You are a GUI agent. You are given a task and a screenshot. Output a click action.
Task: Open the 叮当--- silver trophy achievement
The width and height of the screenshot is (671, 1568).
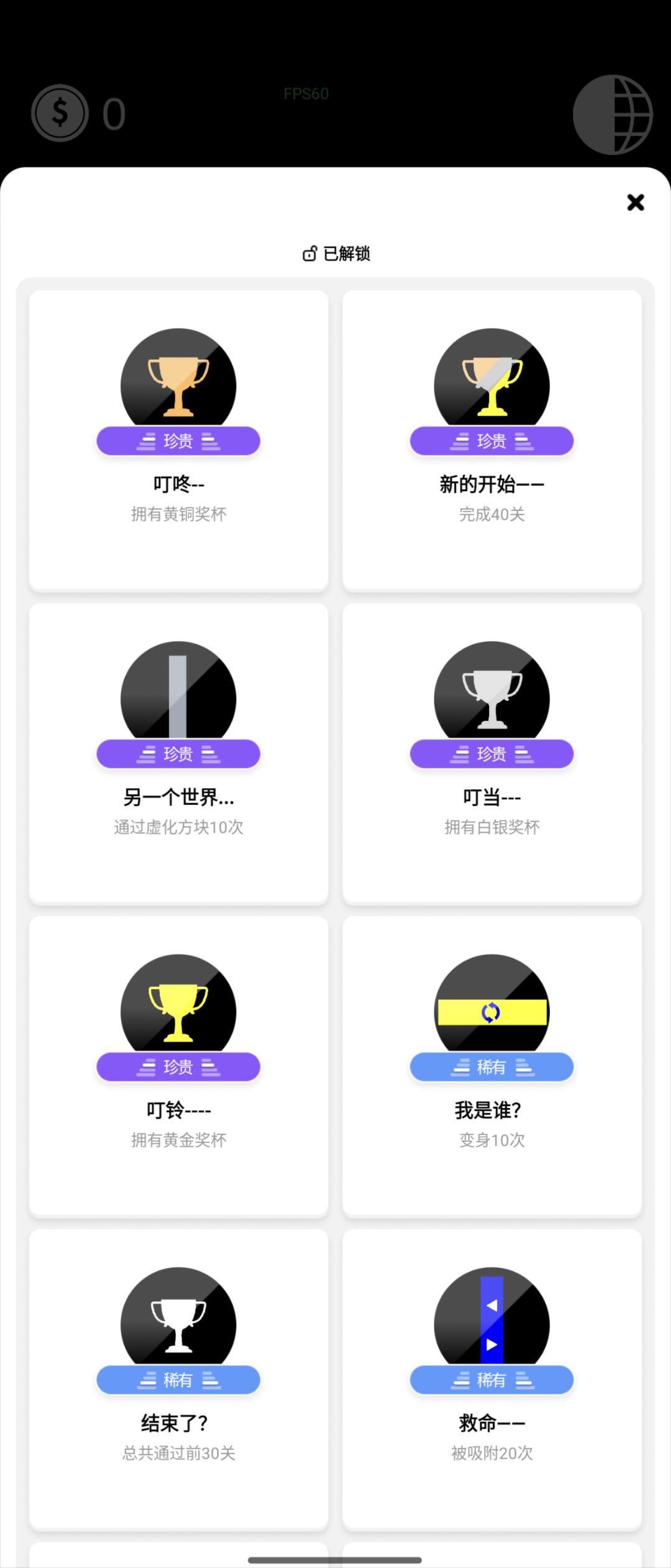(491, 753)
